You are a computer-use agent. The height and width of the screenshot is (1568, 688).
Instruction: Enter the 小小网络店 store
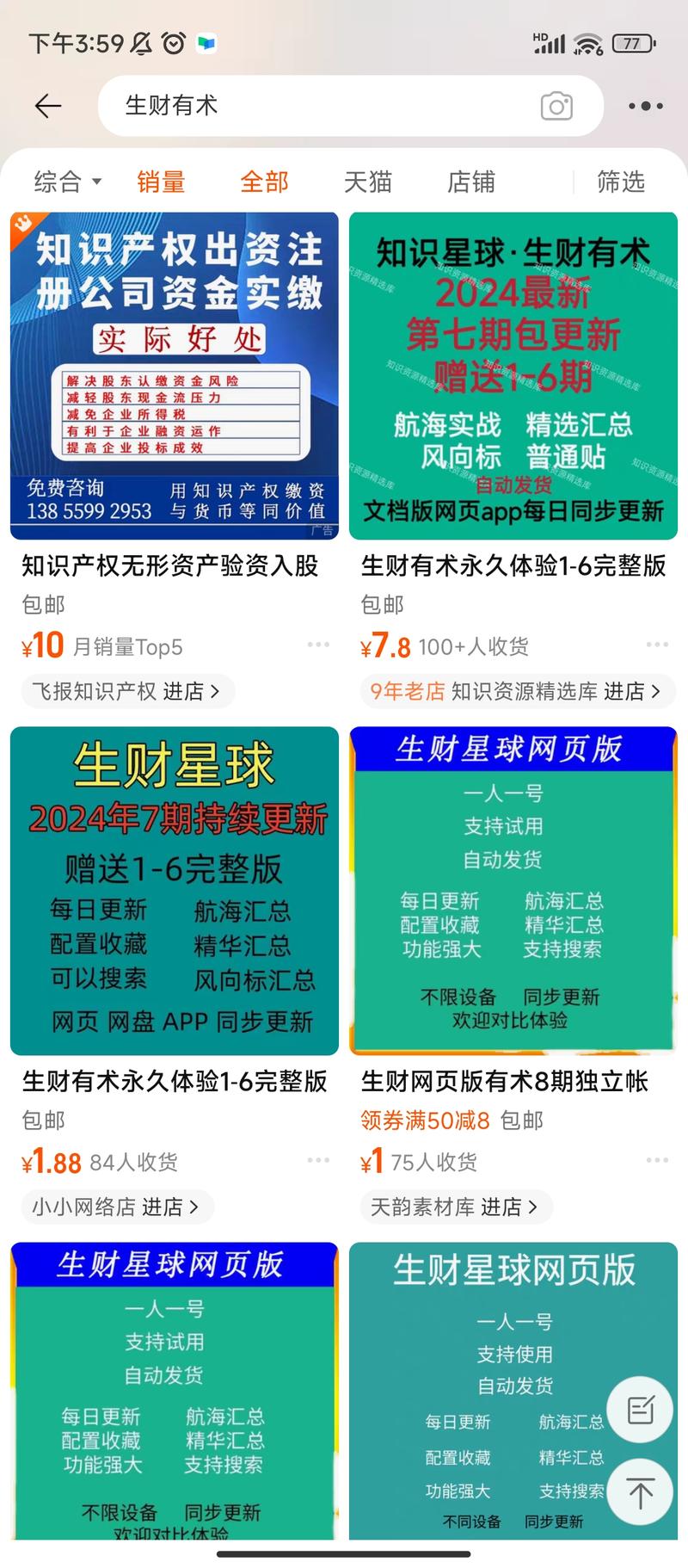coord(116,1207)
